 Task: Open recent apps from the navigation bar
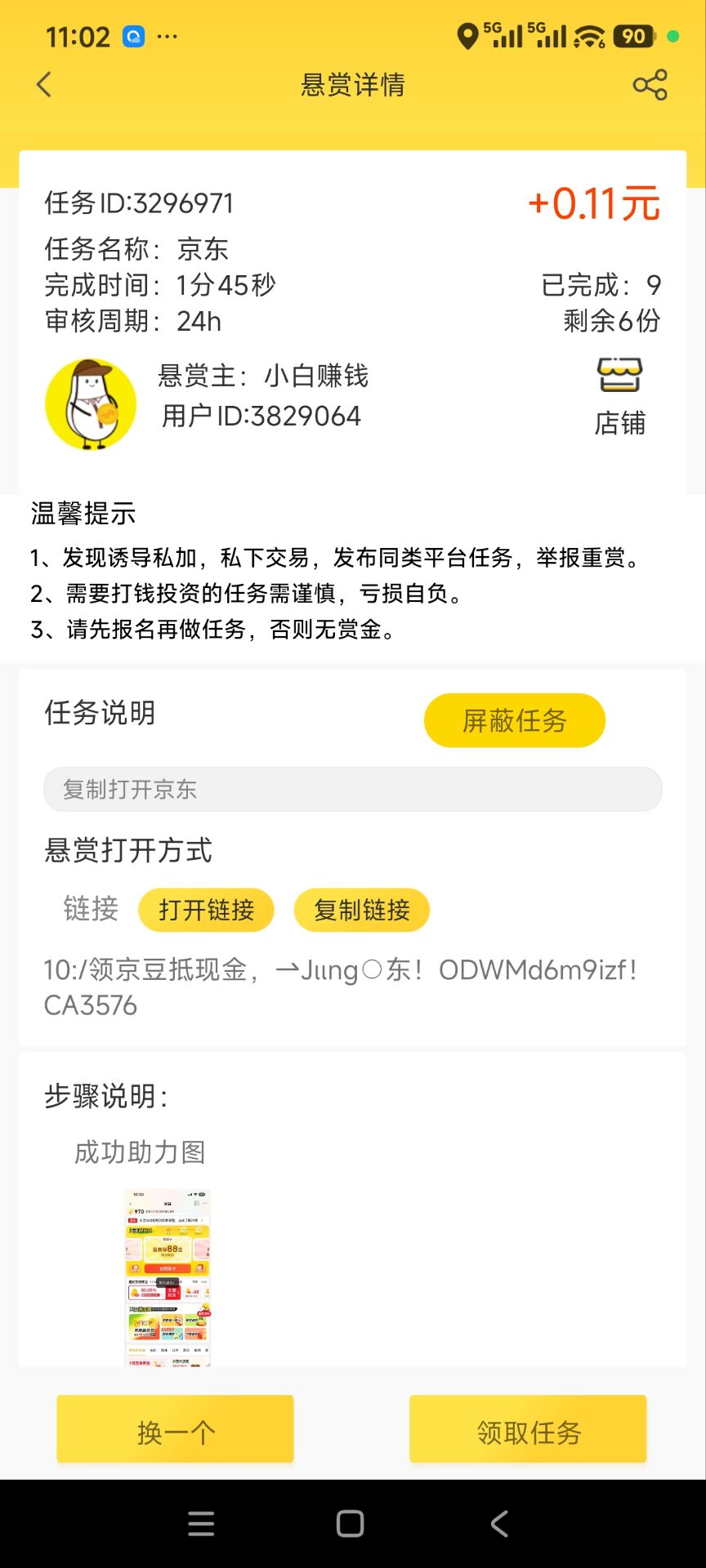coord(201,1523)
